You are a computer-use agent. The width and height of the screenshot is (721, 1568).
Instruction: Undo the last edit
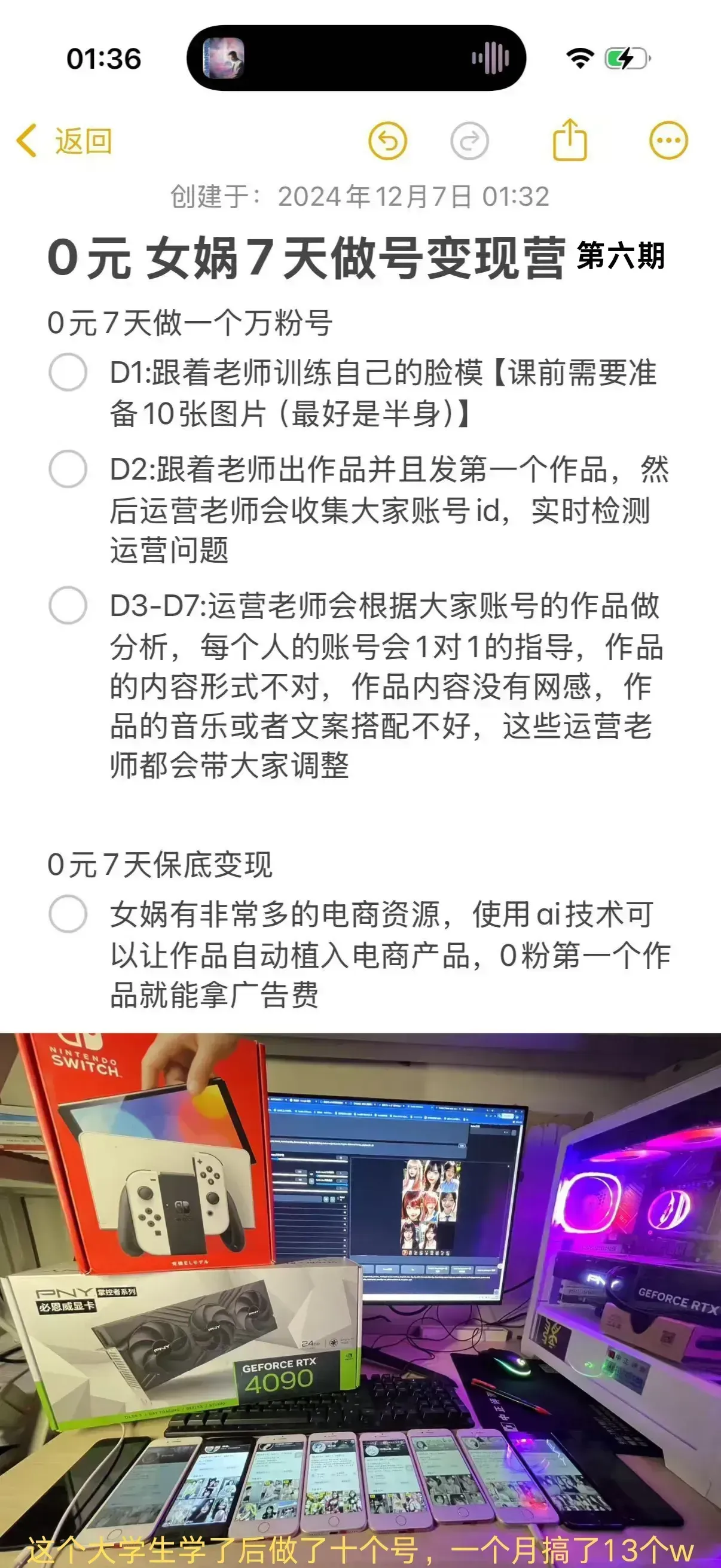click(387, 141)
